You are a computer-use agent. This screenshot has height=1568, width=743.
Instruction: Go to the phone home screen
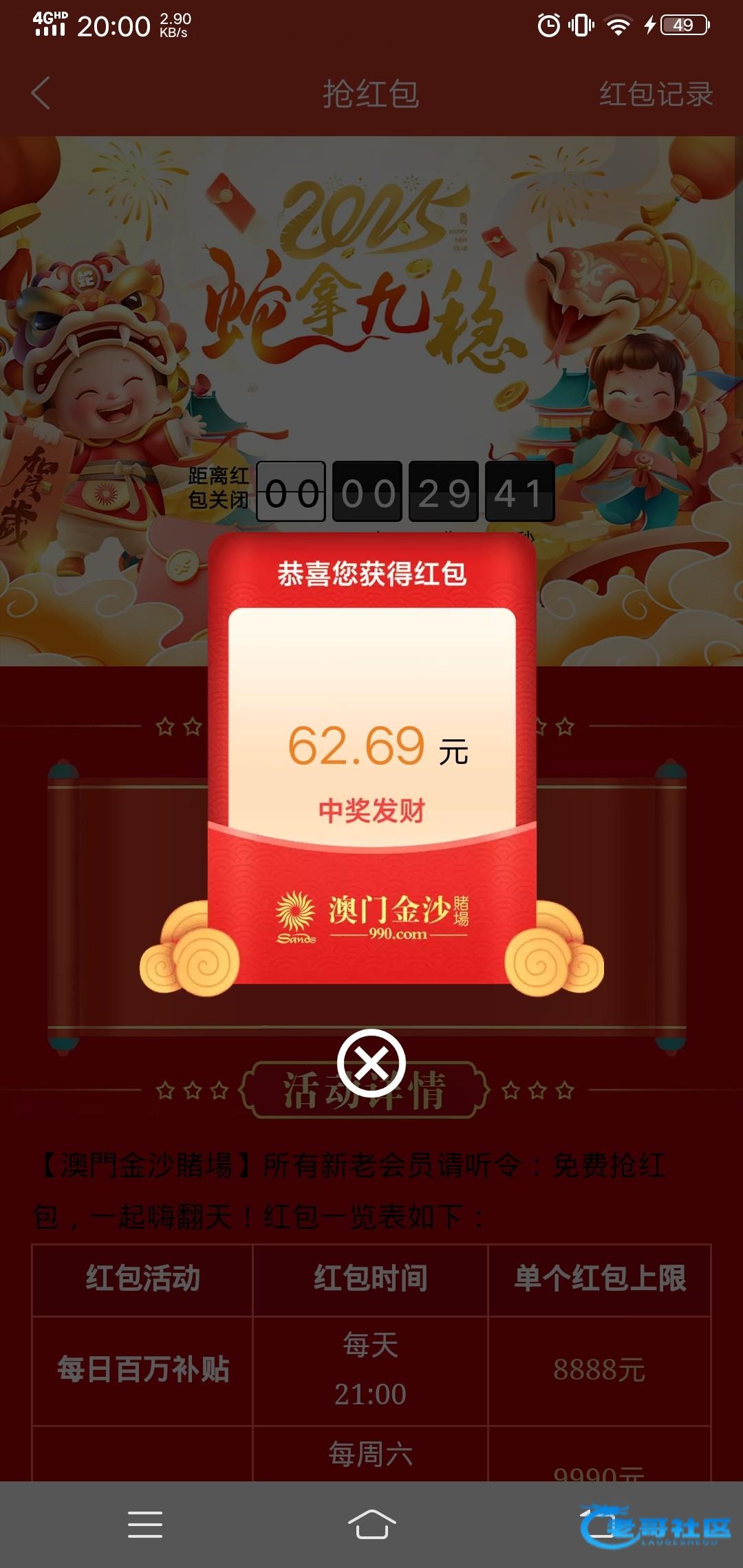(x=371, y=1525)
